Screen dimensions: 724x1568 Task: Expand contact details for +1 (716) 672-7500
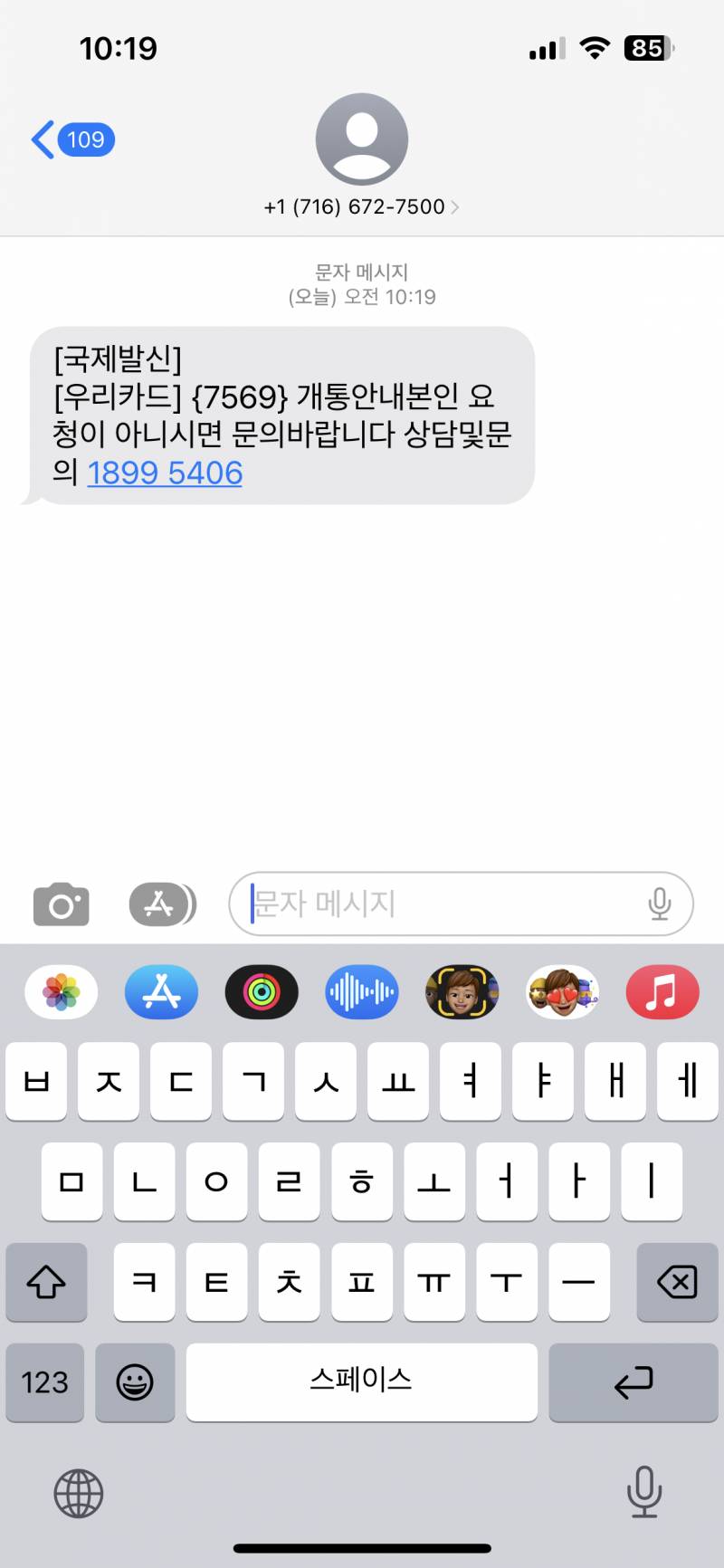click(x=361, y=206)
